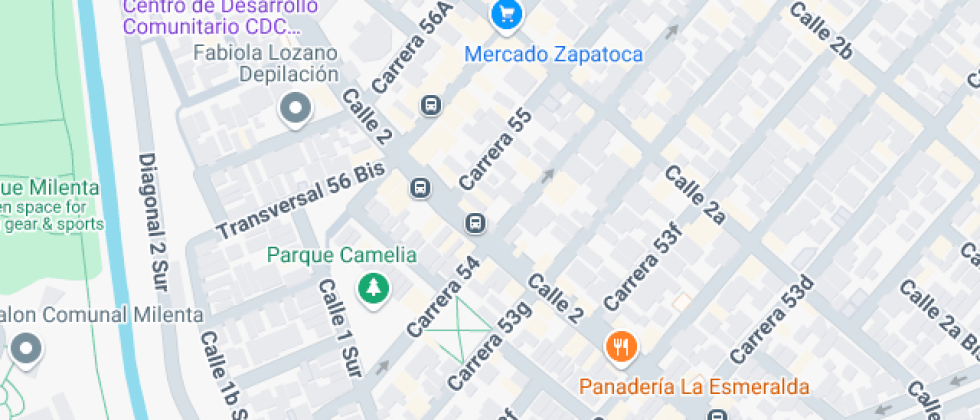Open the Panadería La Esmeralda restaurant marker
The width and height of the screenshot is (980, 420).
621,347
